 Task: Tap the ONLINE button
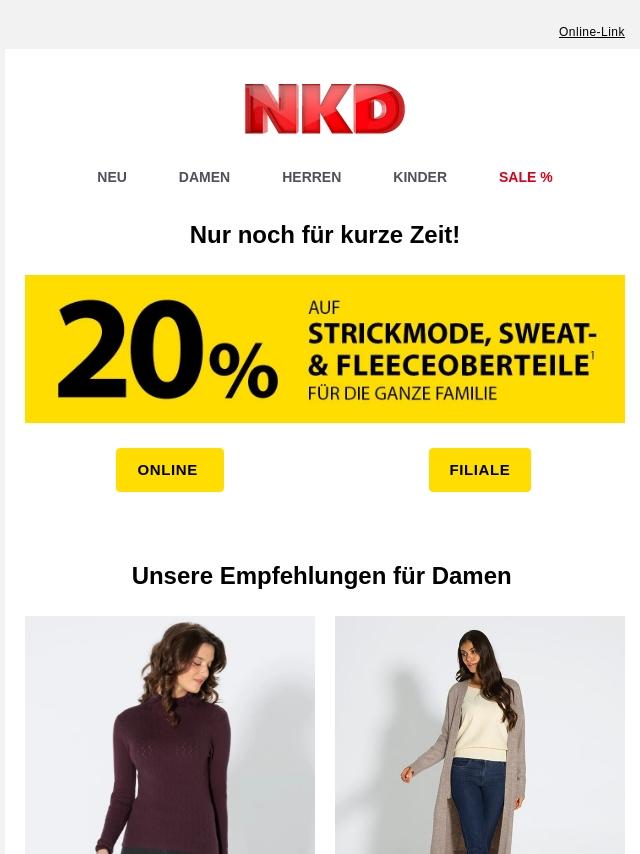[169, 470]
